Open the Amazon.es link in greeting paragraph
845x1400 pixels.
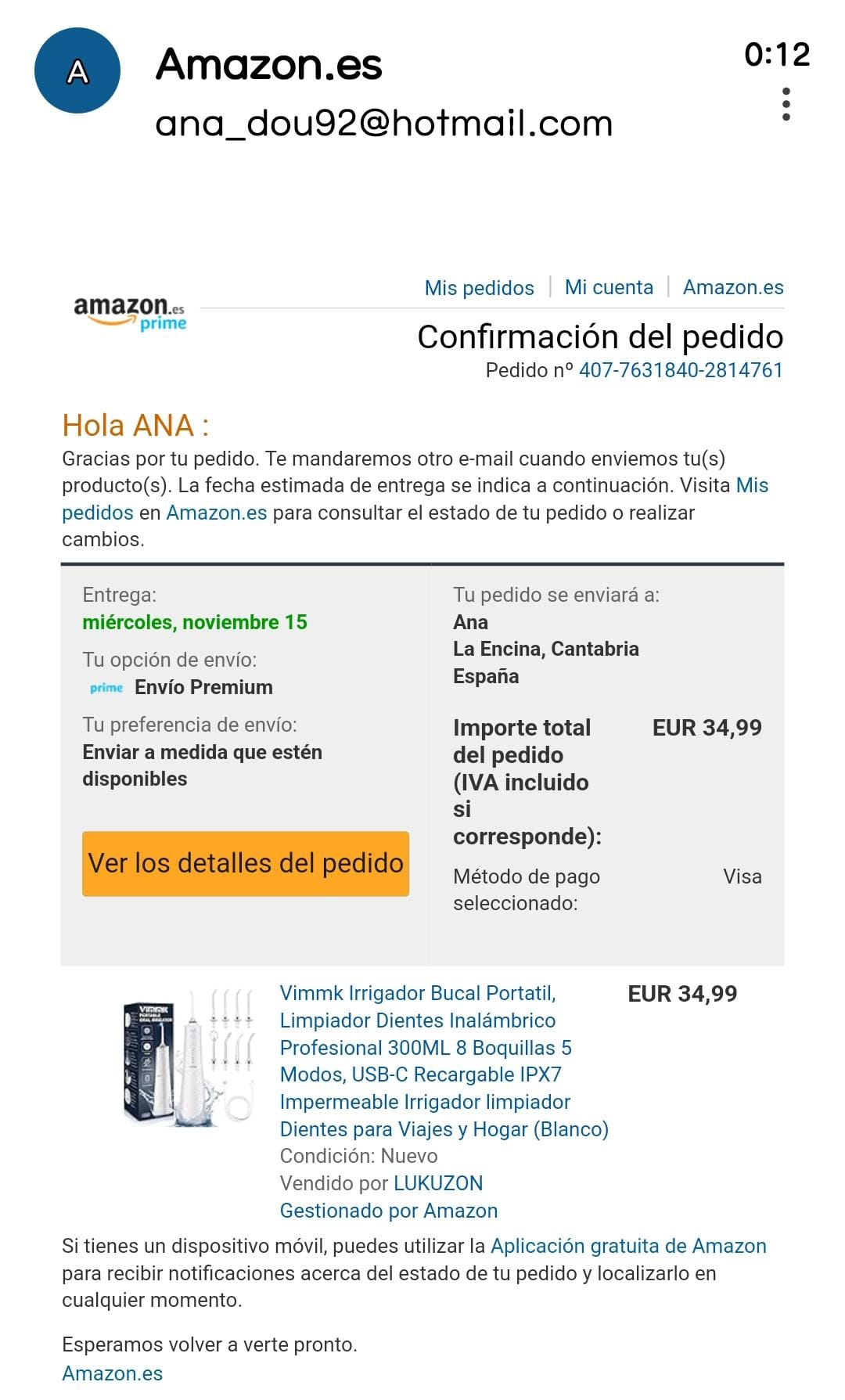(x=217, y=513)
